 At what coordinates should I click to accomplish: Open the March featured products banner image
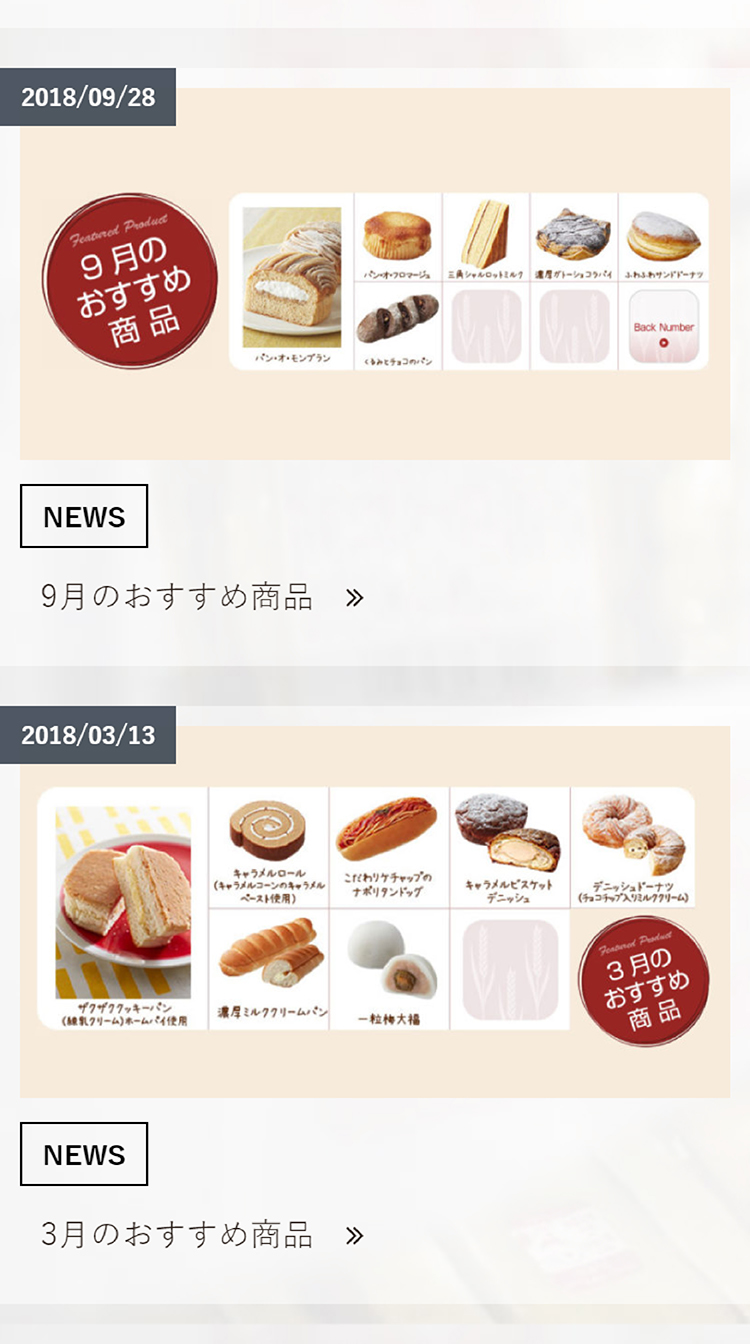[x=374, y=912]
